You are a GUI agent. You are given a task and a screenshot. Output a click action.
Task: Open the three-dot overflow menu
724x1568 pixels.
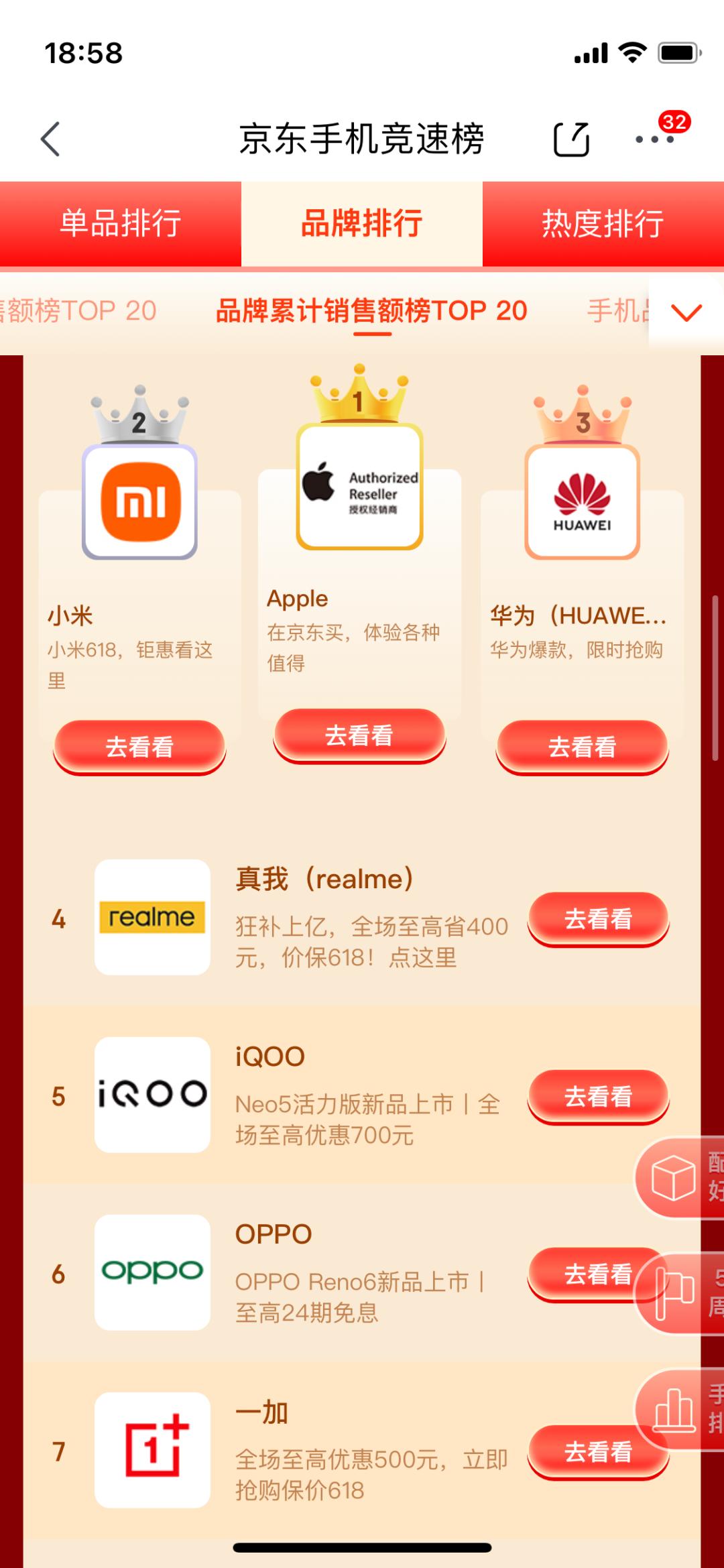[x=654, y=139]
